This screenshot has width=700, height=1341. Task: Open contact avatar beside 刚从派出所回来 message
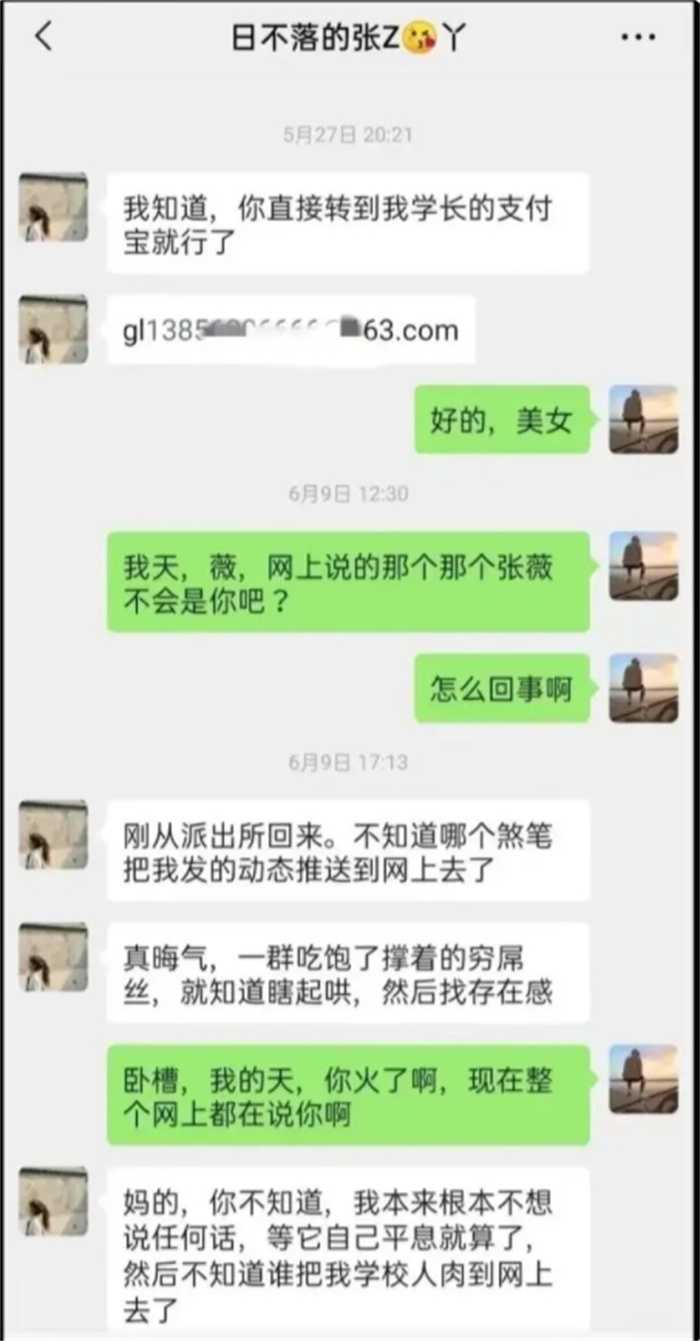(53, 834)
